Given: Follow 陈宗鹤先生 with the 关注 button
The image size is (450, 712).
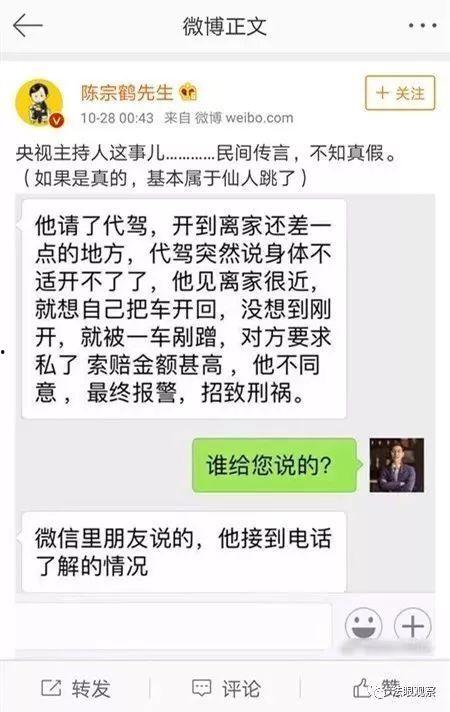Looking at the screenshot, I should (400, 93).
